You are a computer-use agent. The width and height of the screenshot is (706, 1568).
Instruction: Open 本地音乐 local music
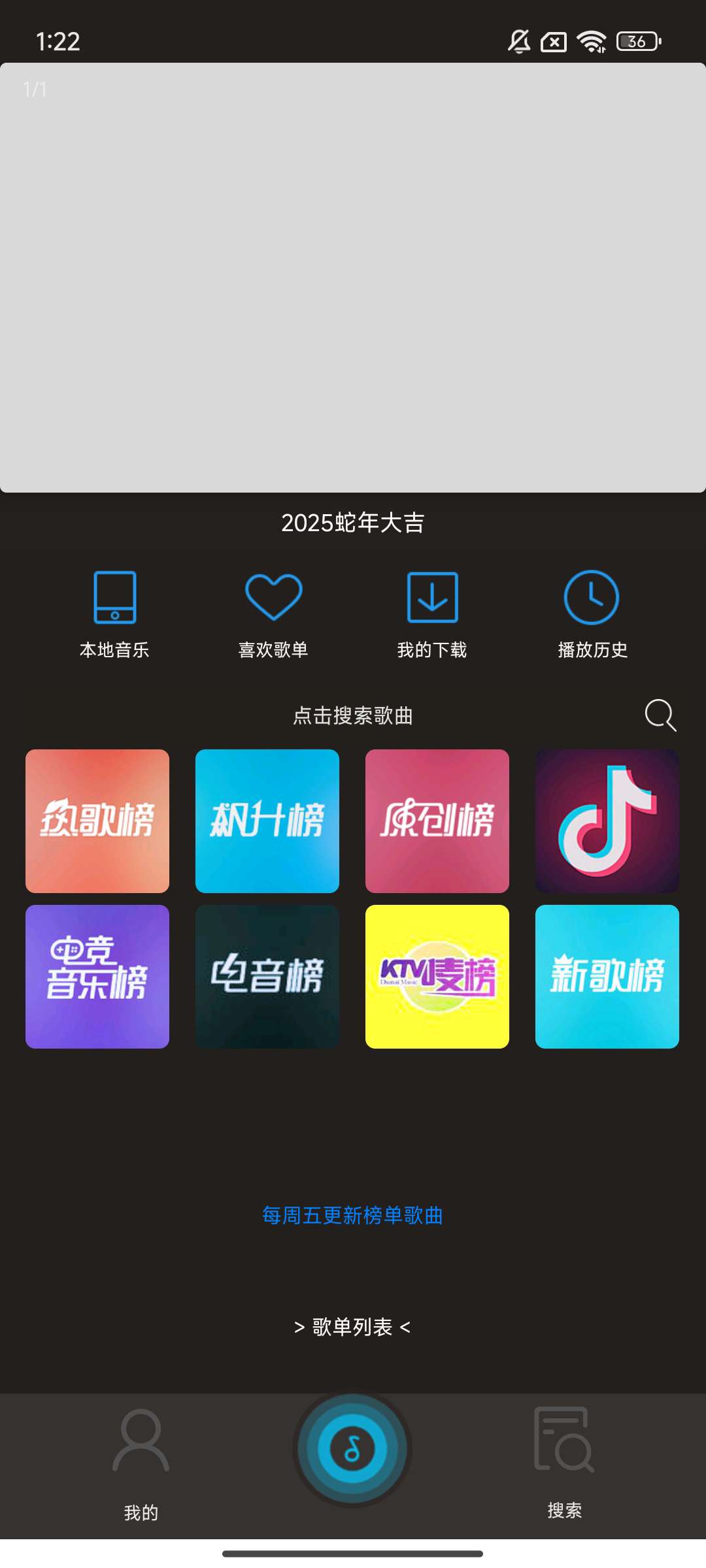[x=114, y=613]
